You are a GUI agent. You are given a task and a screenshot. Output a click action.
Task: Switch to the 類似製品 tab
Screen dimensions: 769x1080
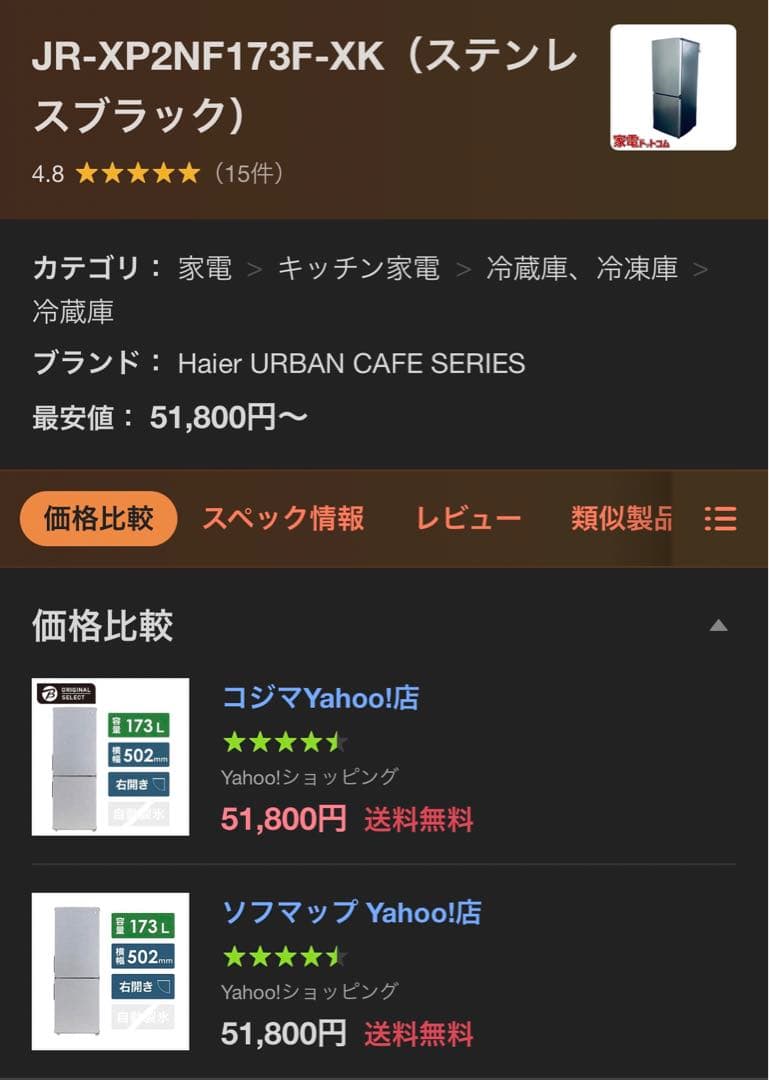[x=620, y=518]
